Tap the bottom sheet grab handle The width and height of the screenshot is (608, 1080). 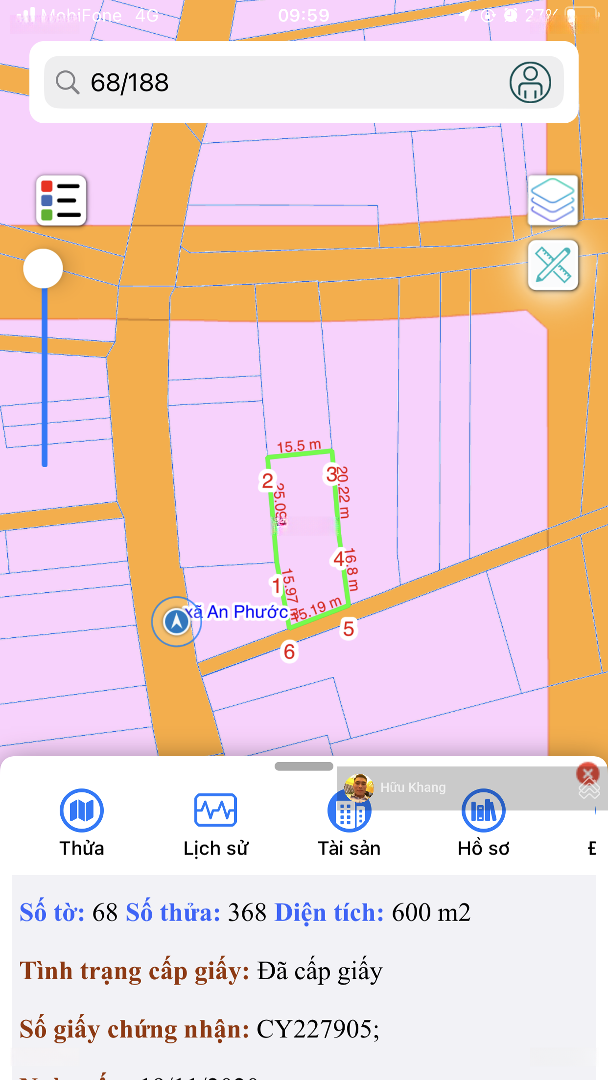pyautogui.click(x=303, y=766)
